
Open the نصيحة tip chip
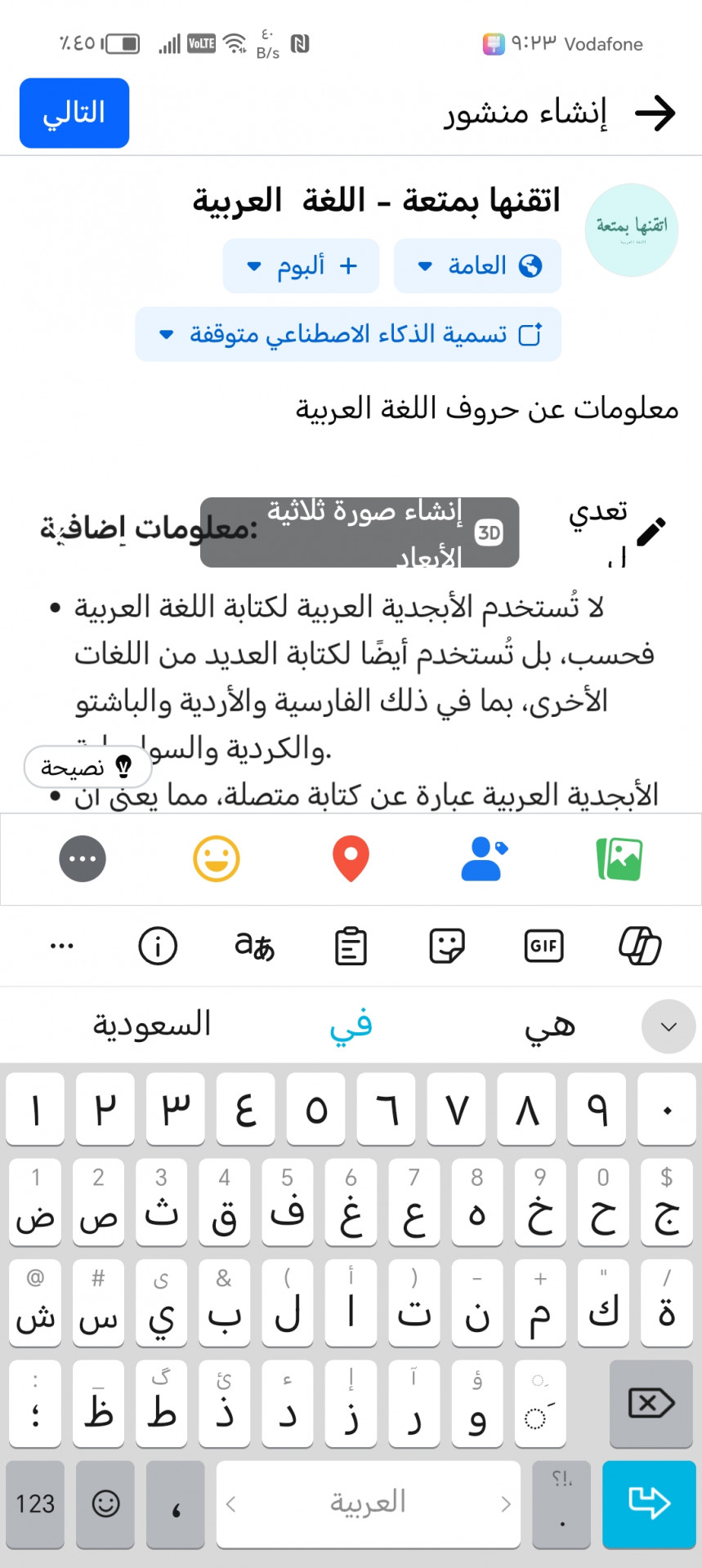coord(87,768)
